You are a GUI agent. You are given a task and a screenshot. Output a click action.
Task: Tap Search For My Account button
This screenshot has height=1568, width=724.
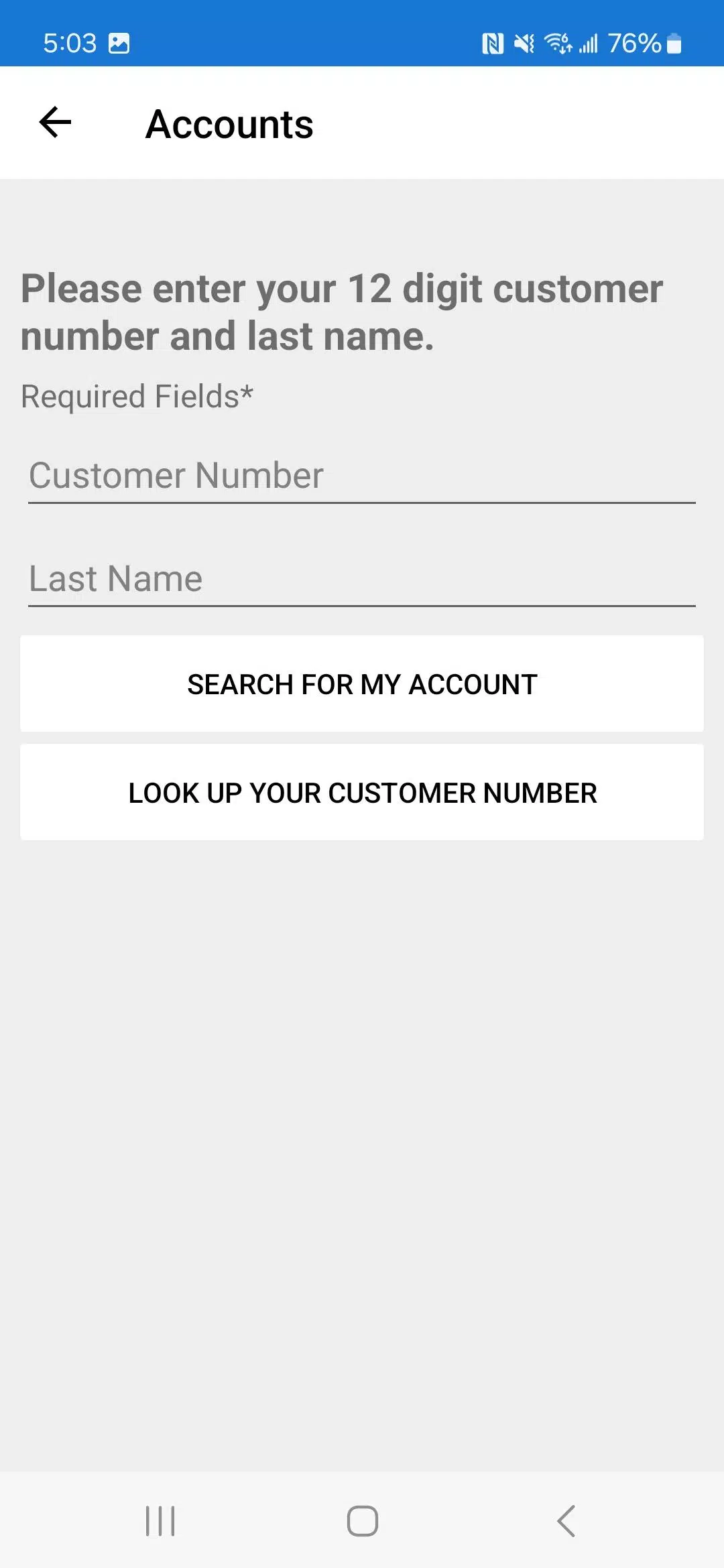(x=362, y=684)
